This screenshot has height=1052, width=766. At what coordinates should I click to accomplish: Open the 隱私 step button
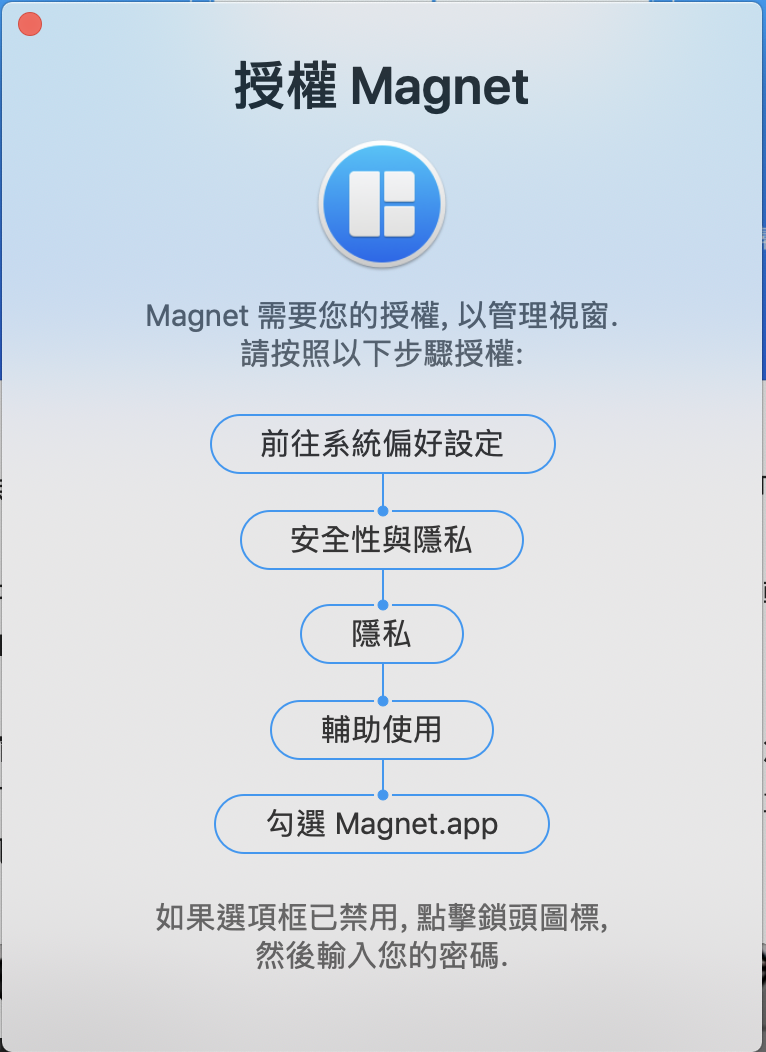382,634
